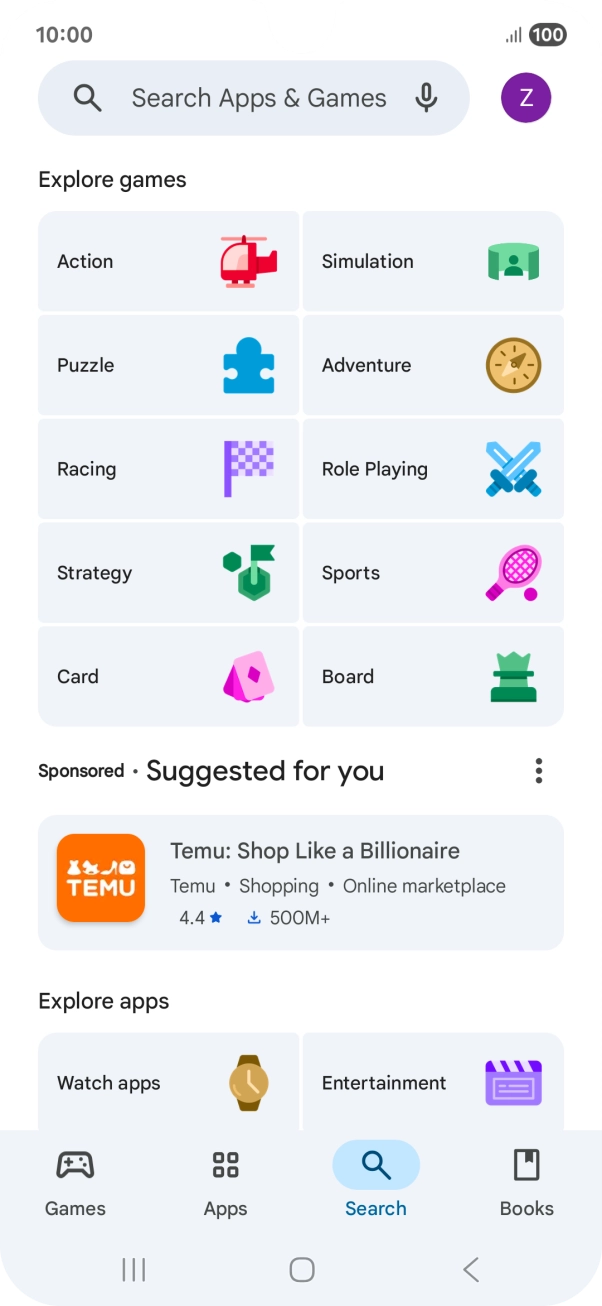Open the Sports games category
Image resolution: width=602 pixels, height=1306 pixels.
pos(433,574)
